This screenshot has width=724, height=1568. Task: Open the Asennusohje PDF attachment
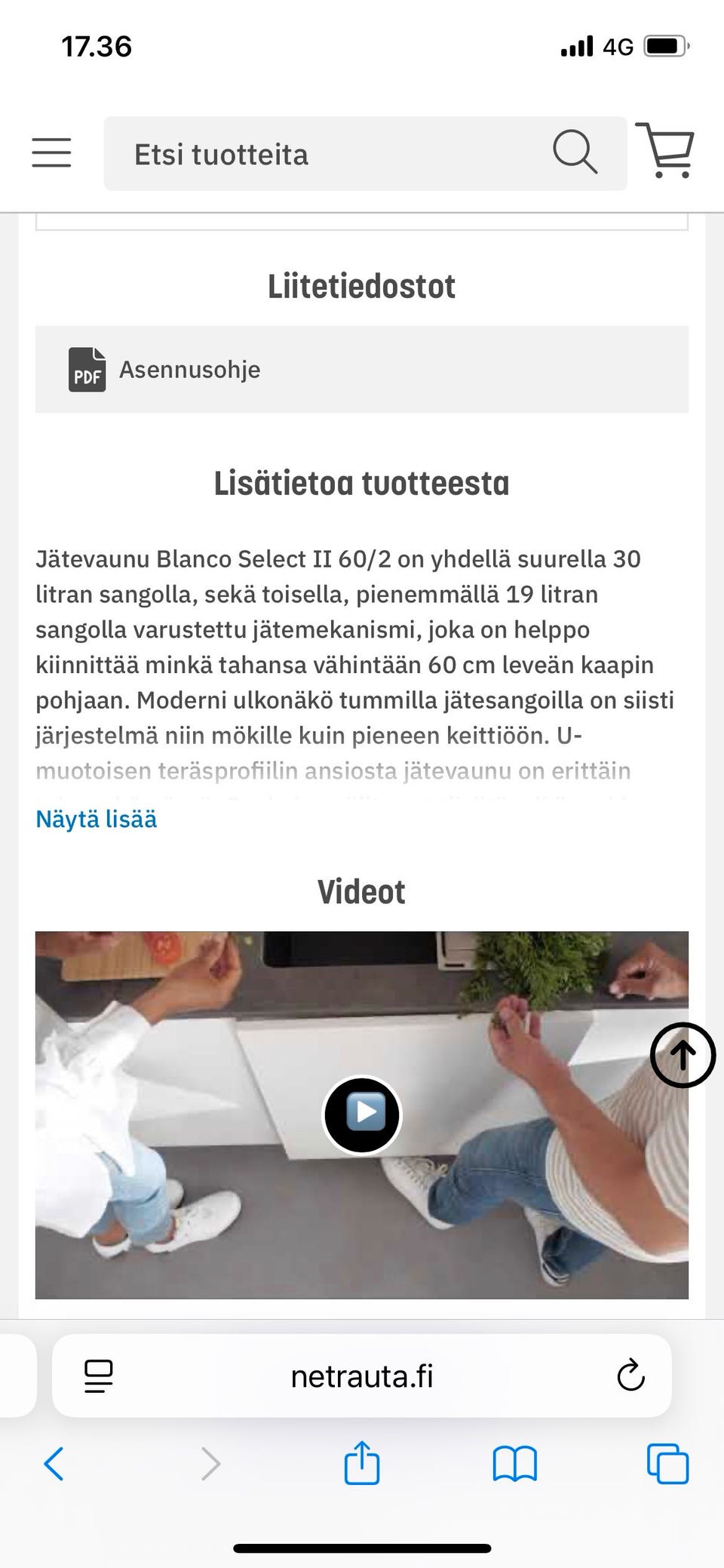362,369
